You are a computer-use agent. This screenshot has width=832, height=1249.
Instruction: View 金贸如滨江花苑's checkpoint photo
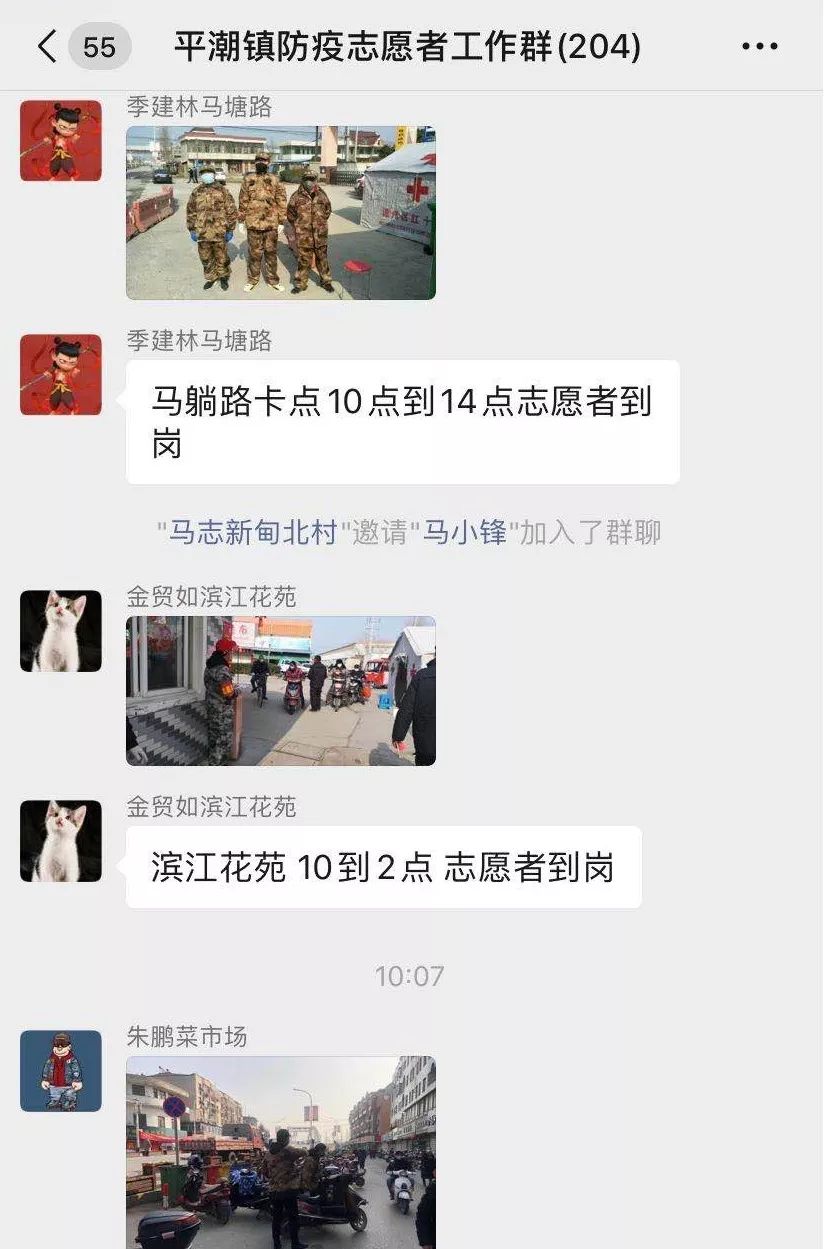pos(280,690)
